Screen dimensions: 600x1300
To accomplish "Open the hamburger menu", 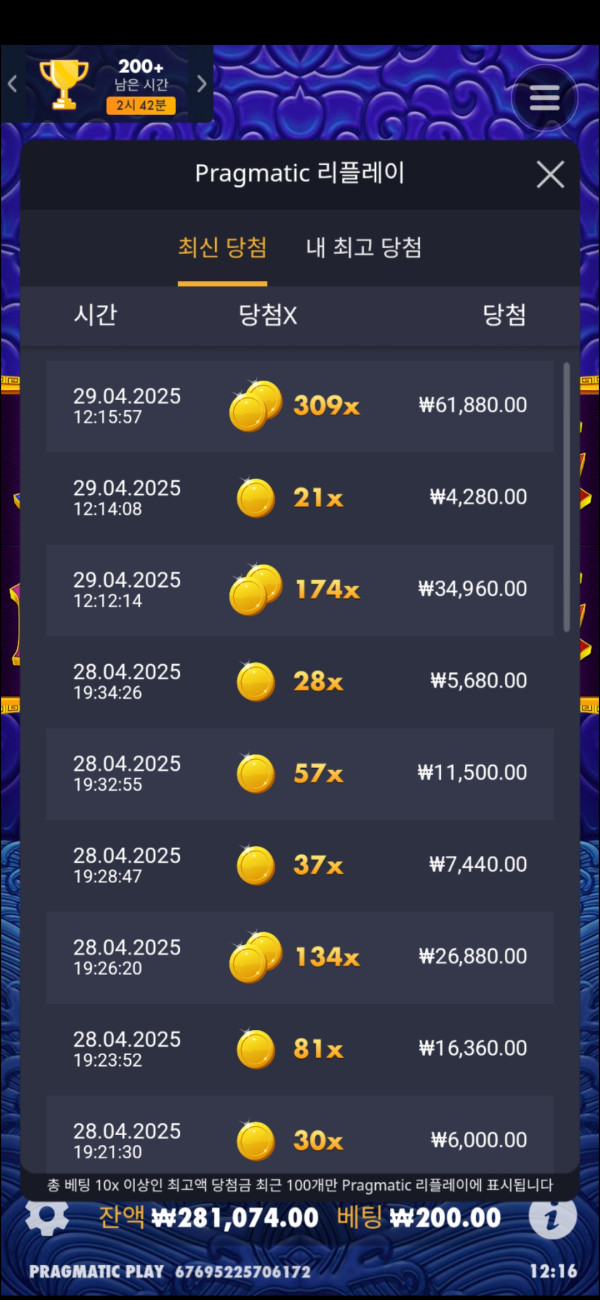I will (544, 98).
